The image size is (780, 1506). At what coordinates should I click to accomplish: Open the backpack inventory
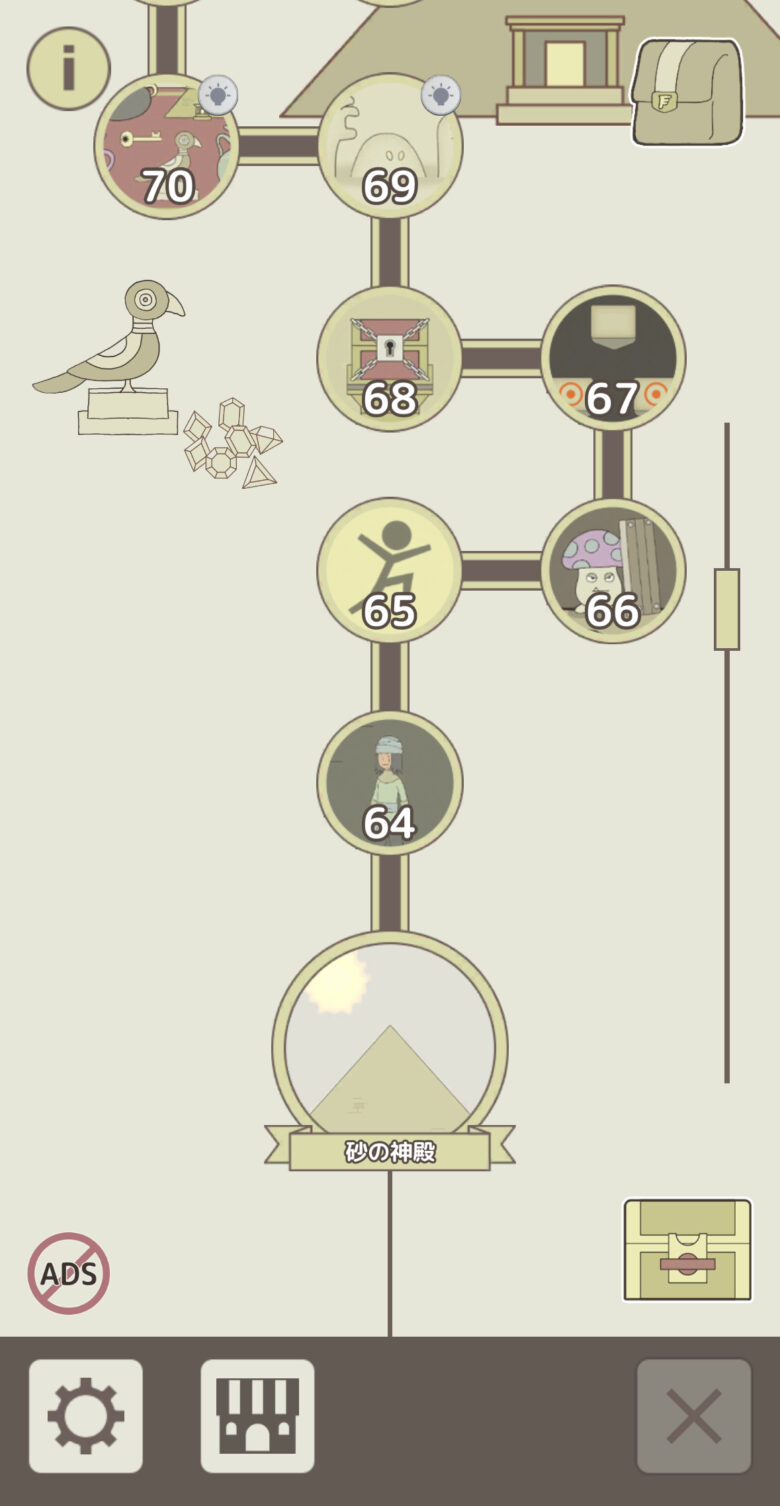688,92
